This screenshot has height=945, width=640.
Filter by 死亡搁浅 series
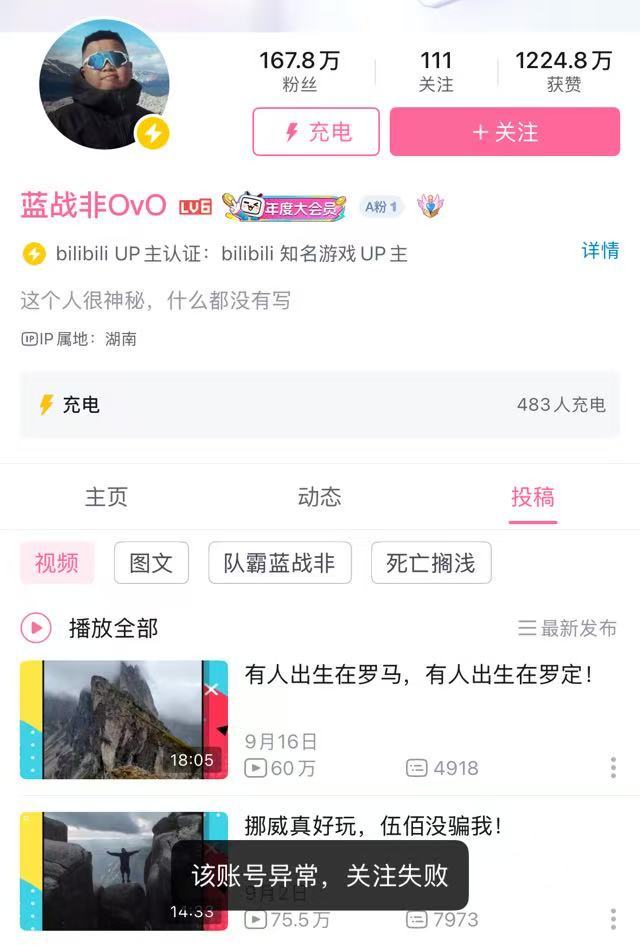431,563
